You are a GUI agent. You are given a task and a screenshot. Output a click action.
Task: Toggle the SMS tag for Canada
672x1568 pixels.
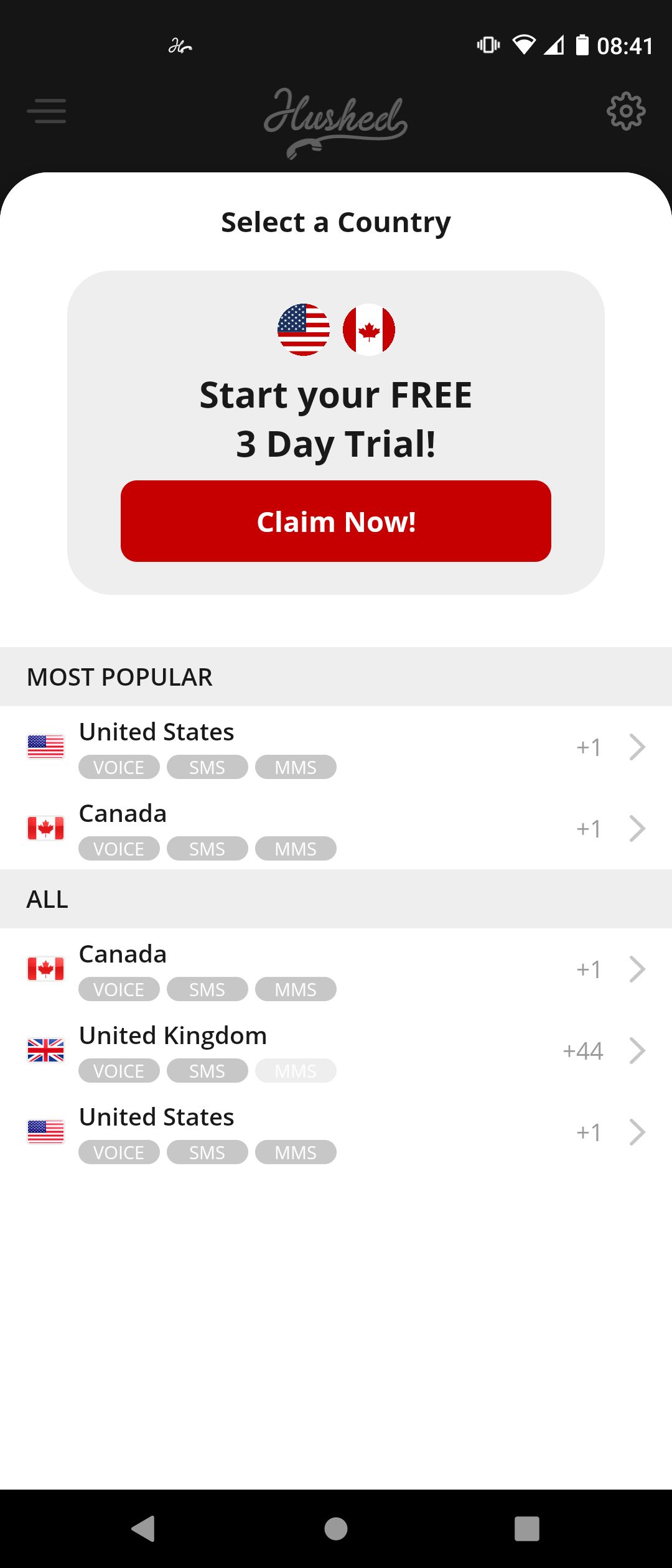[x=207, y=848]
